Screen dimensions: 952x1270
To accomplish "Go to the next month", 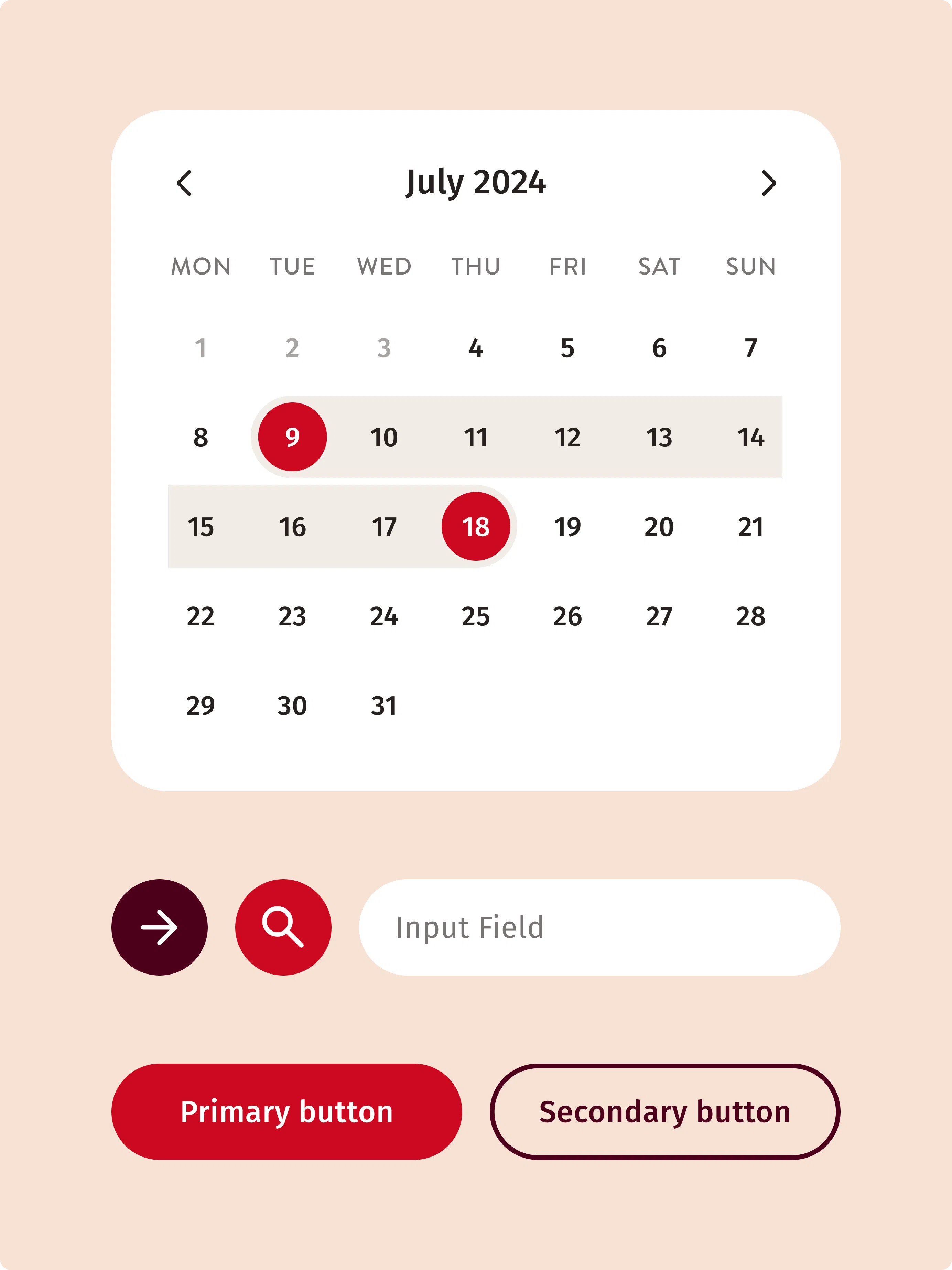I will [x=768, y=183].
